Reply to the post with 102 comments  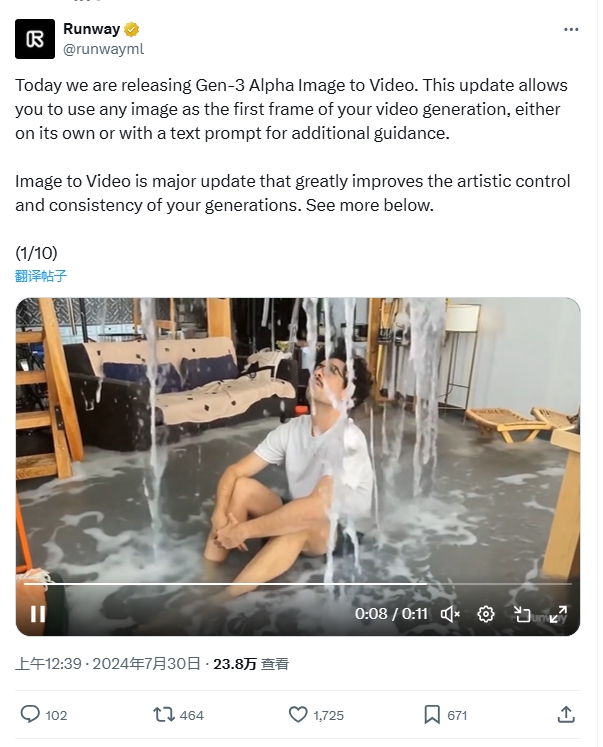point(31,714)
